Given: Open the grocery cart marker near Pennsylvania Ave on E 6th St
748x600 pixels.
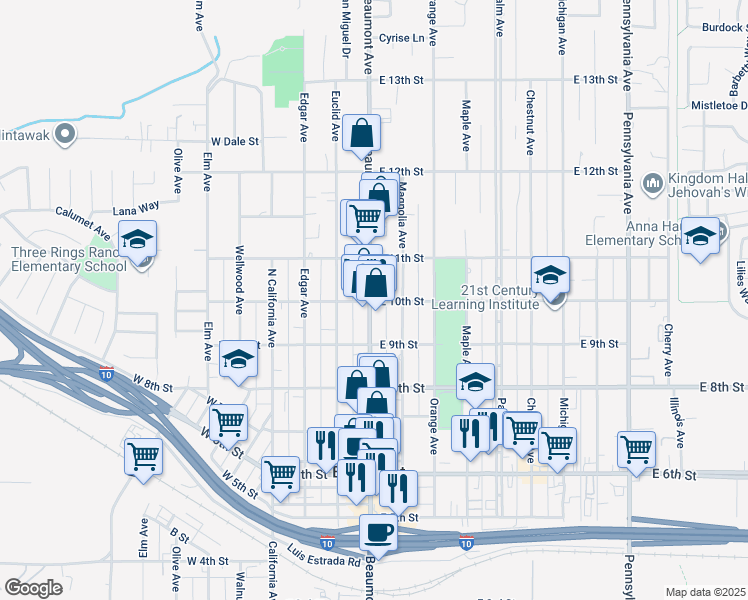Looking at the screenshot, I should [x=636, y=453].
